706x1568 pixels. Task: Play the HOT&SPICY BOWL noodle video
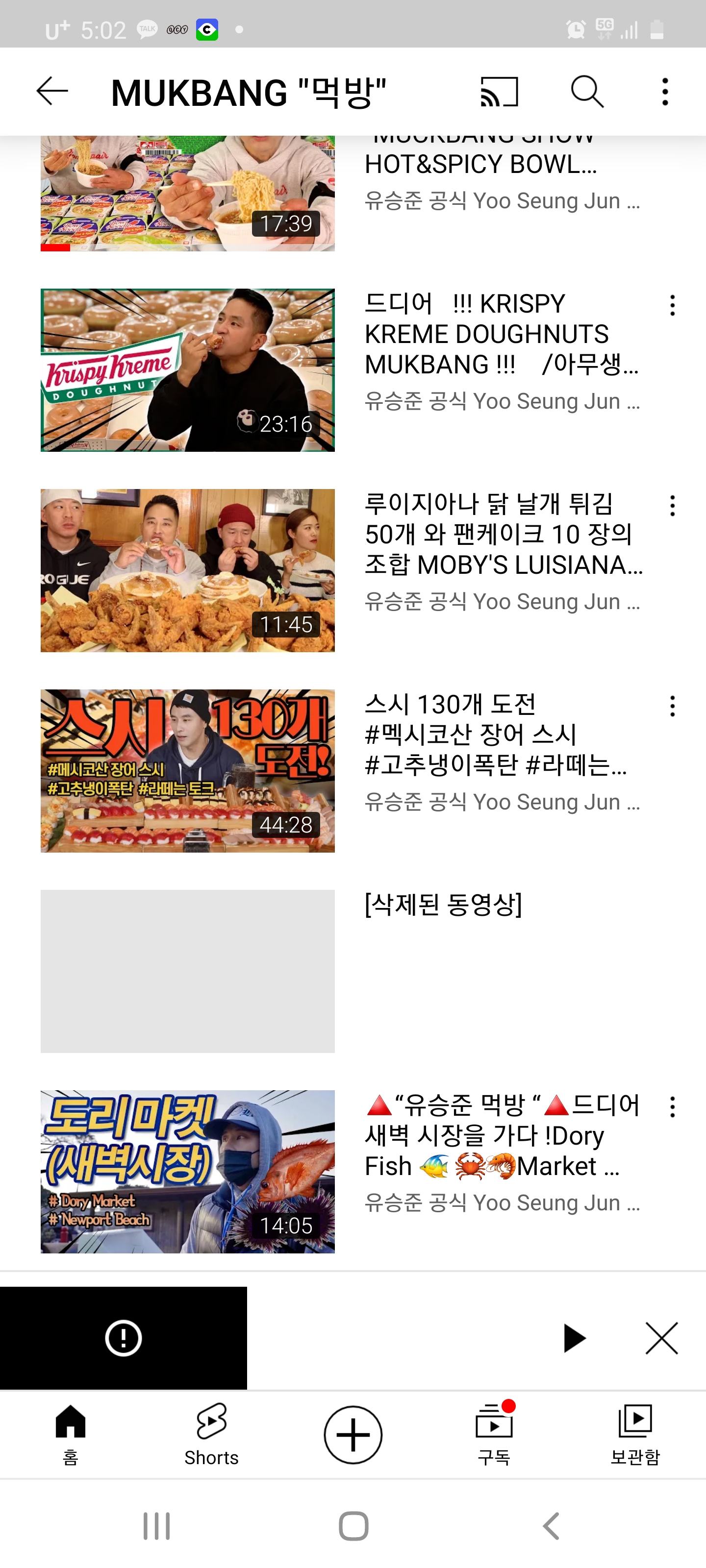click(187, 194)
